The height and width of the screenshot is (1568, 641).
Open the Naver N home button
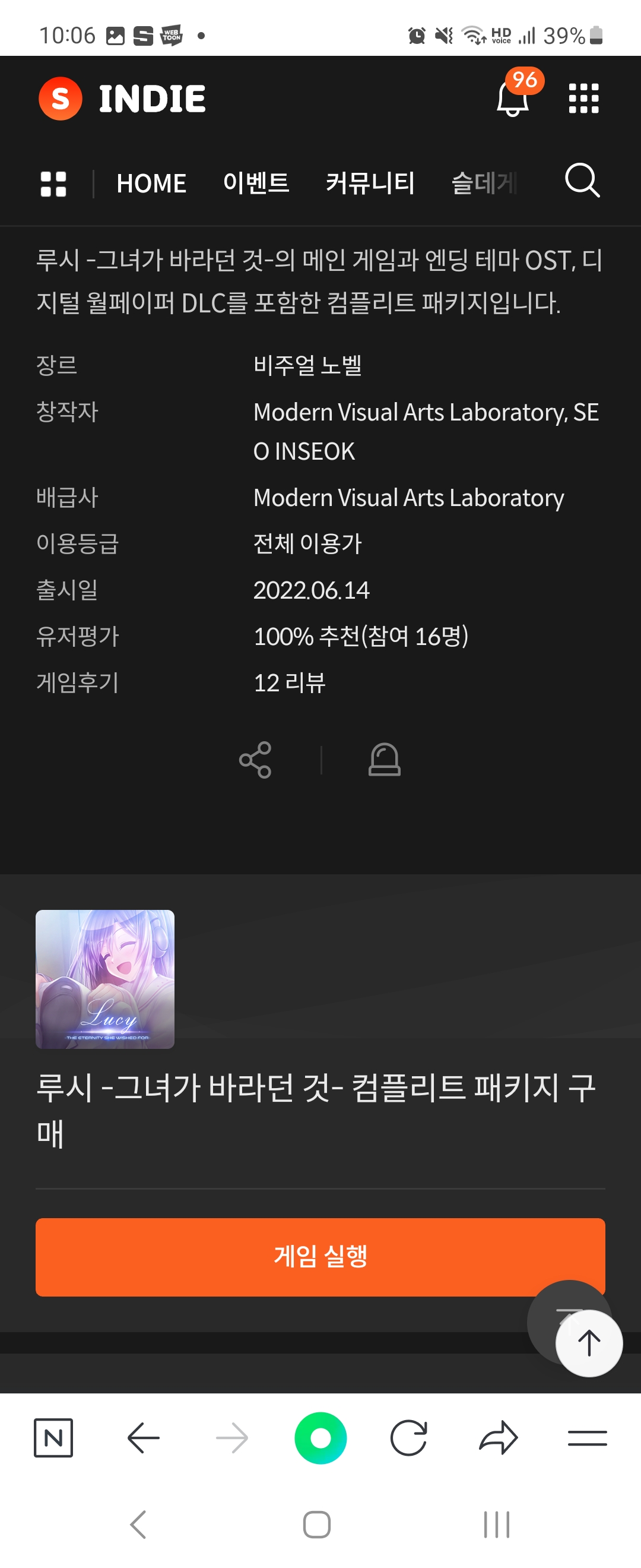click(x=53, y=1438)
